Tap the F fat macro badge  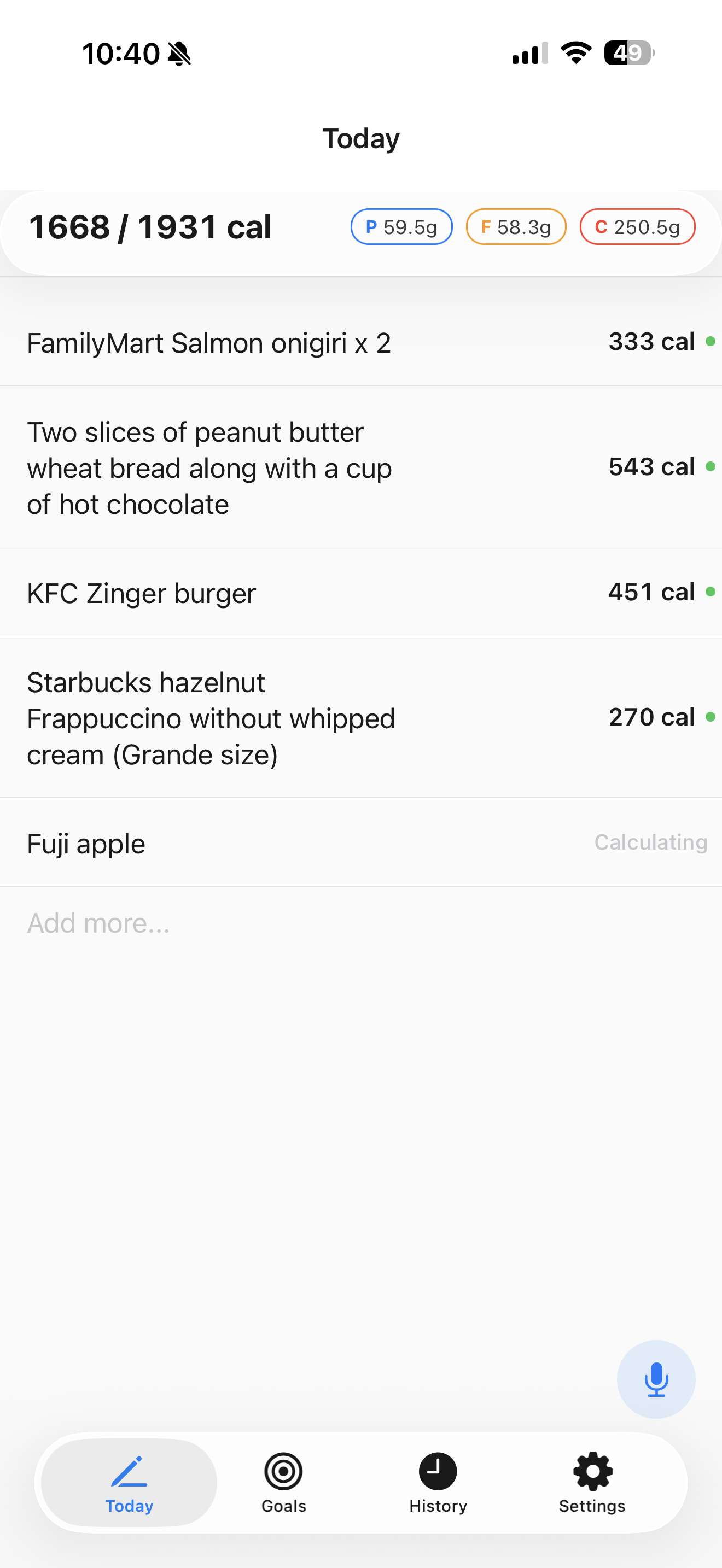516,226
